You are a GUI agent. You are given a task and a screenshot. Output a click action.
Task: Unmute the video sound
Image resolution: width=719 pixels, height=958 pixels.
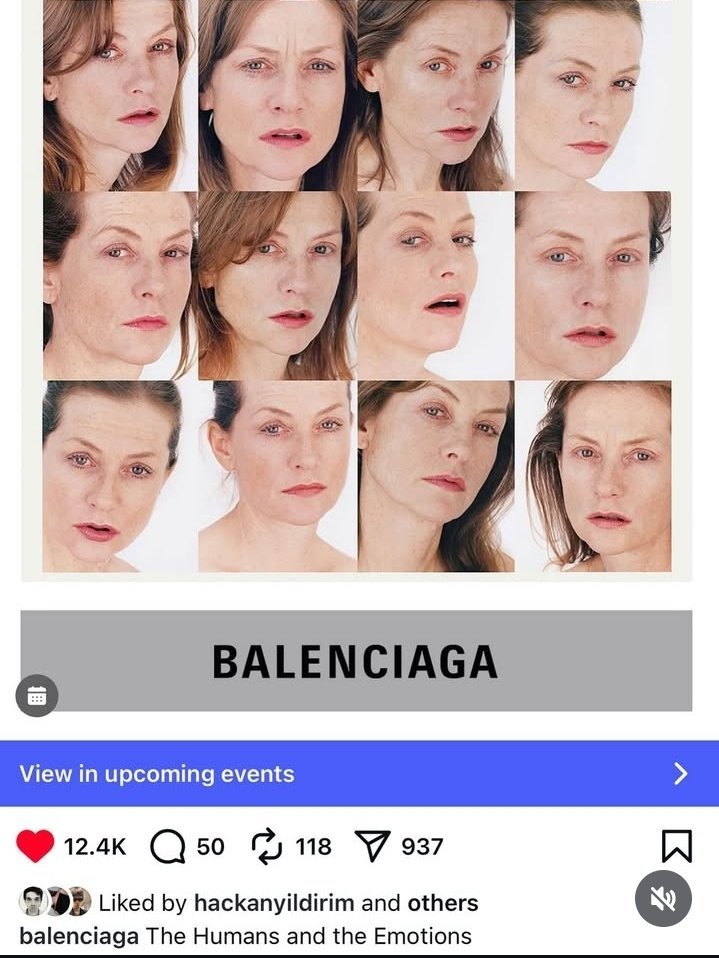(x=663, y=898)
